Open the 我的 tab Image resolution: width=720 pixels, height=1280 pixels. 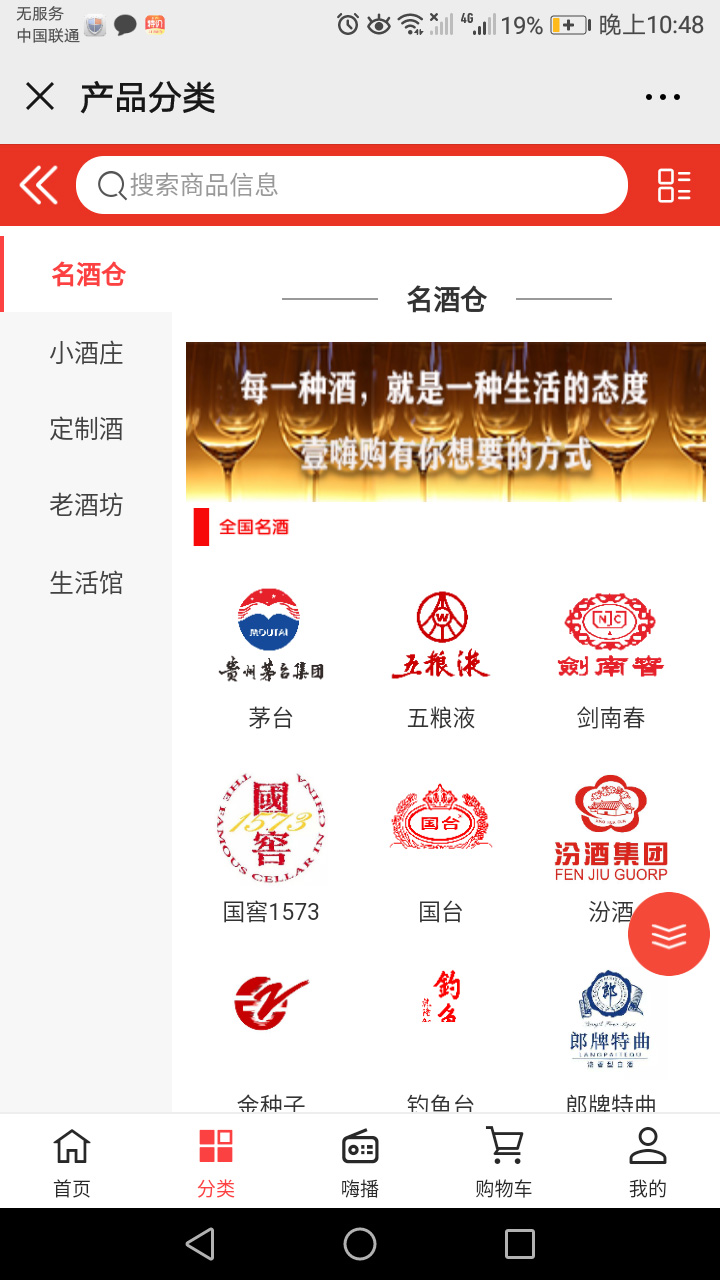[x=648, y=1162]
